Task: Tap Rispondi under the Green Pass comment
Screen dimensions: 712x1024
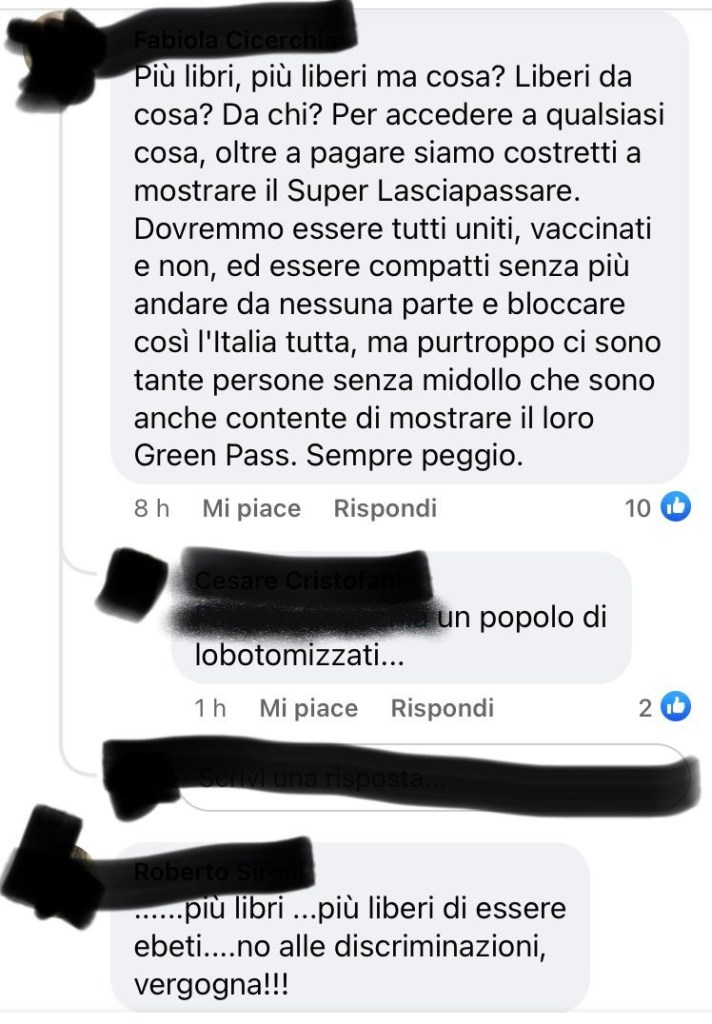Action: tap(385, 509)
